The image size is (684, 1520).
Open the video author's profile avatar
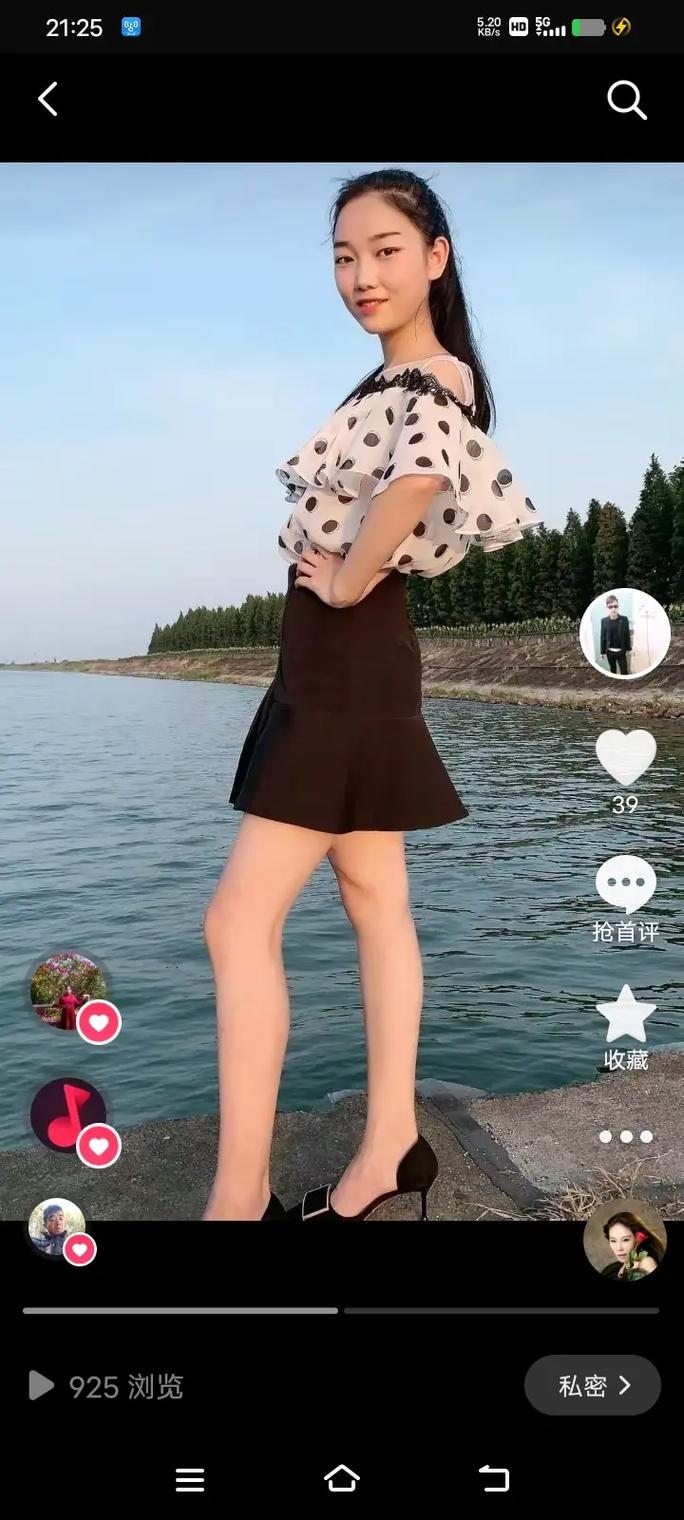[625, 633]
